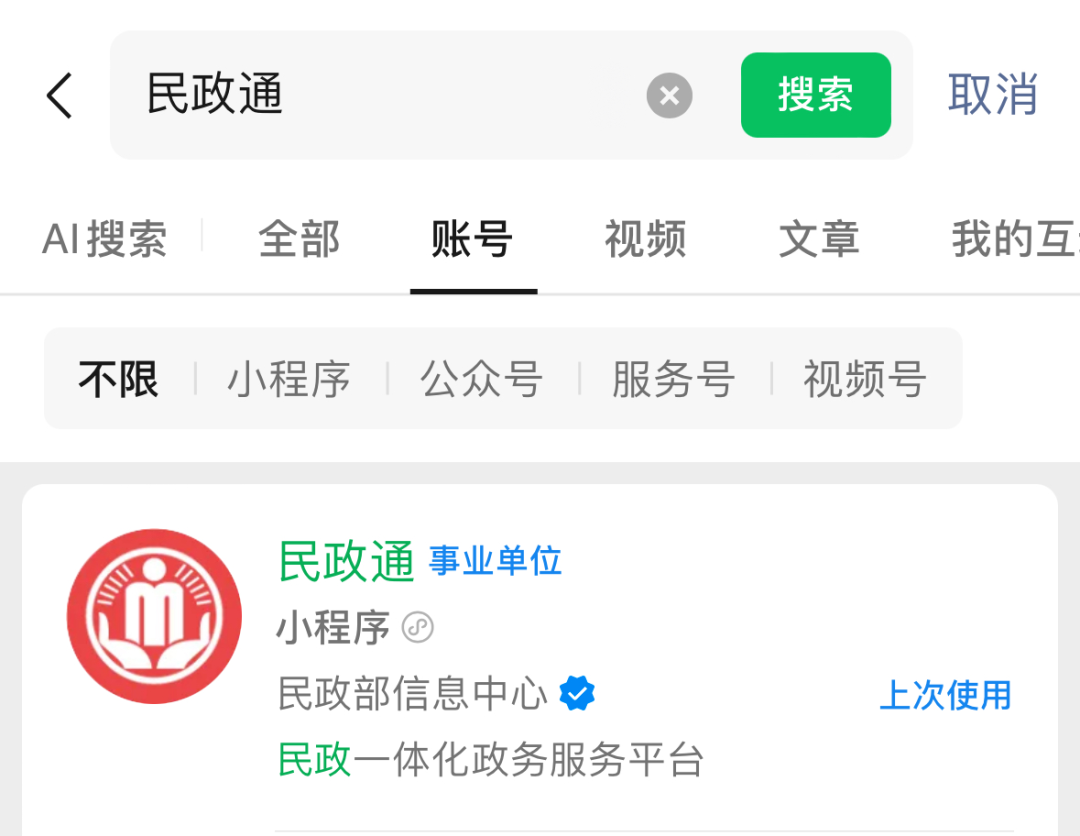The width and height of the screenshot is (1080, 836).
Task: Filter results by 视频号
Action: [865, 379]
